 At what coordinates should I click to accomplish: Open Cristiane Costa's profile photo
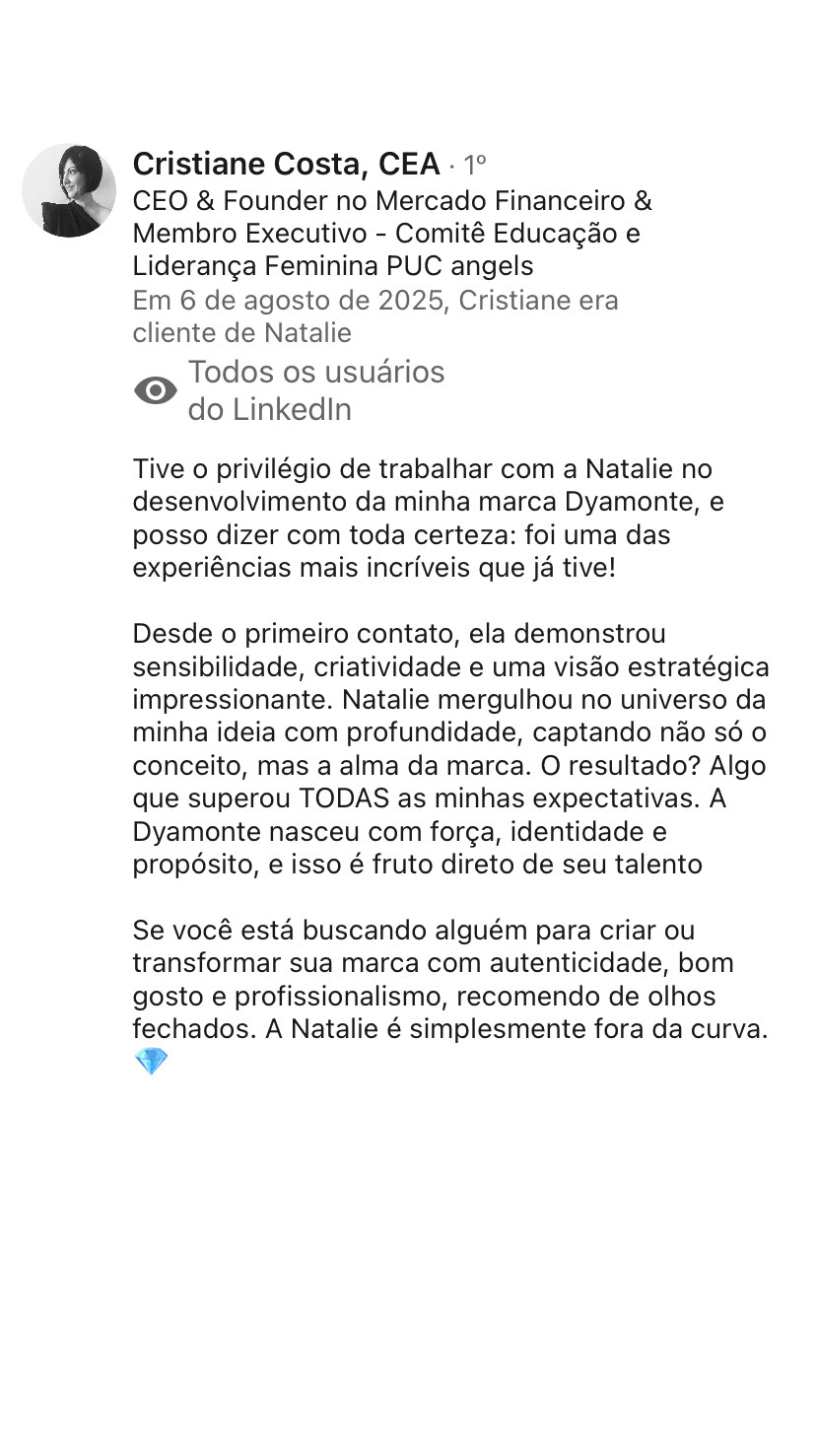[x=69, y=191]
